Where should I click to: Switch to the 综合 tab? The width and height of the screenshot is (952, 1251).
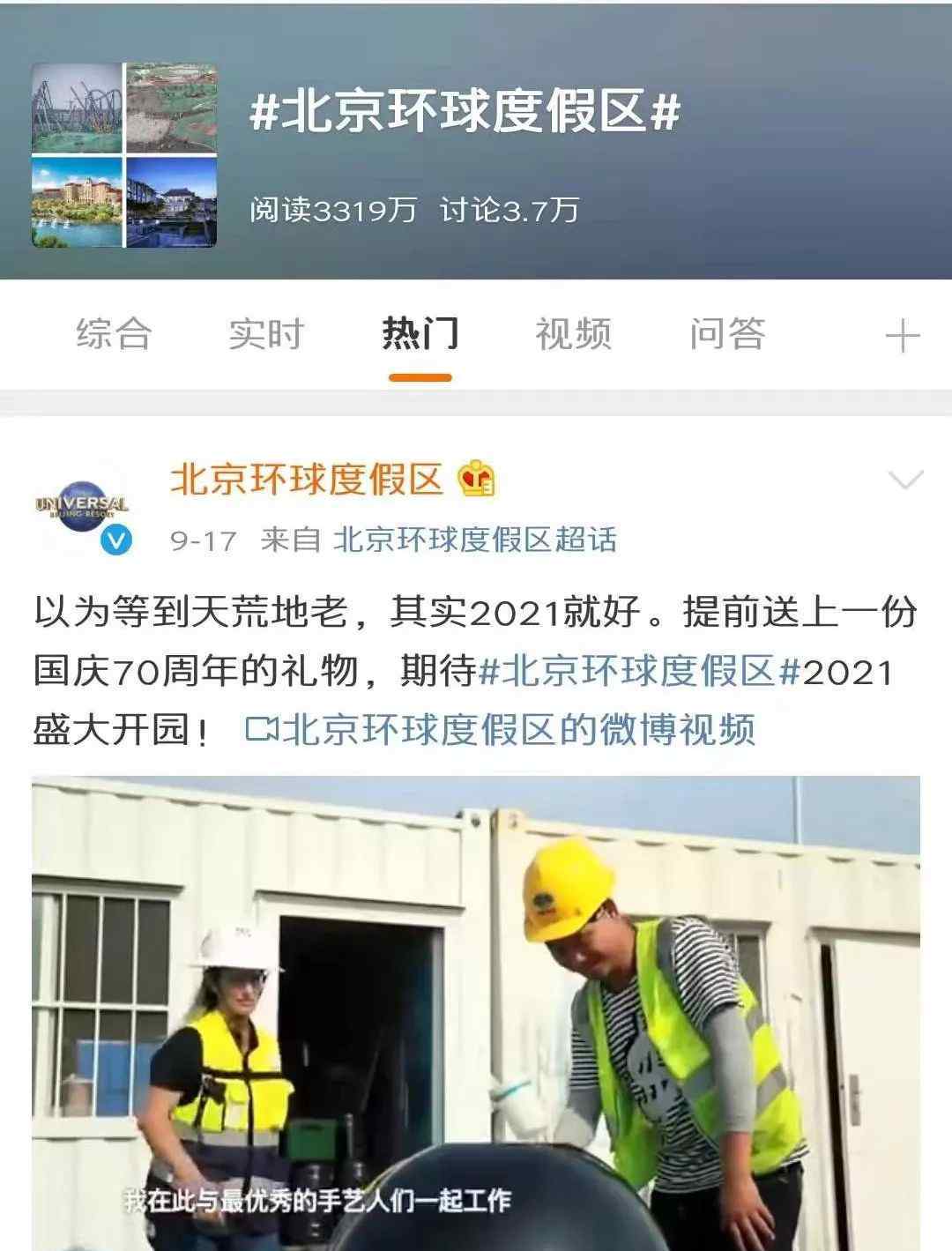pos(114,334)
